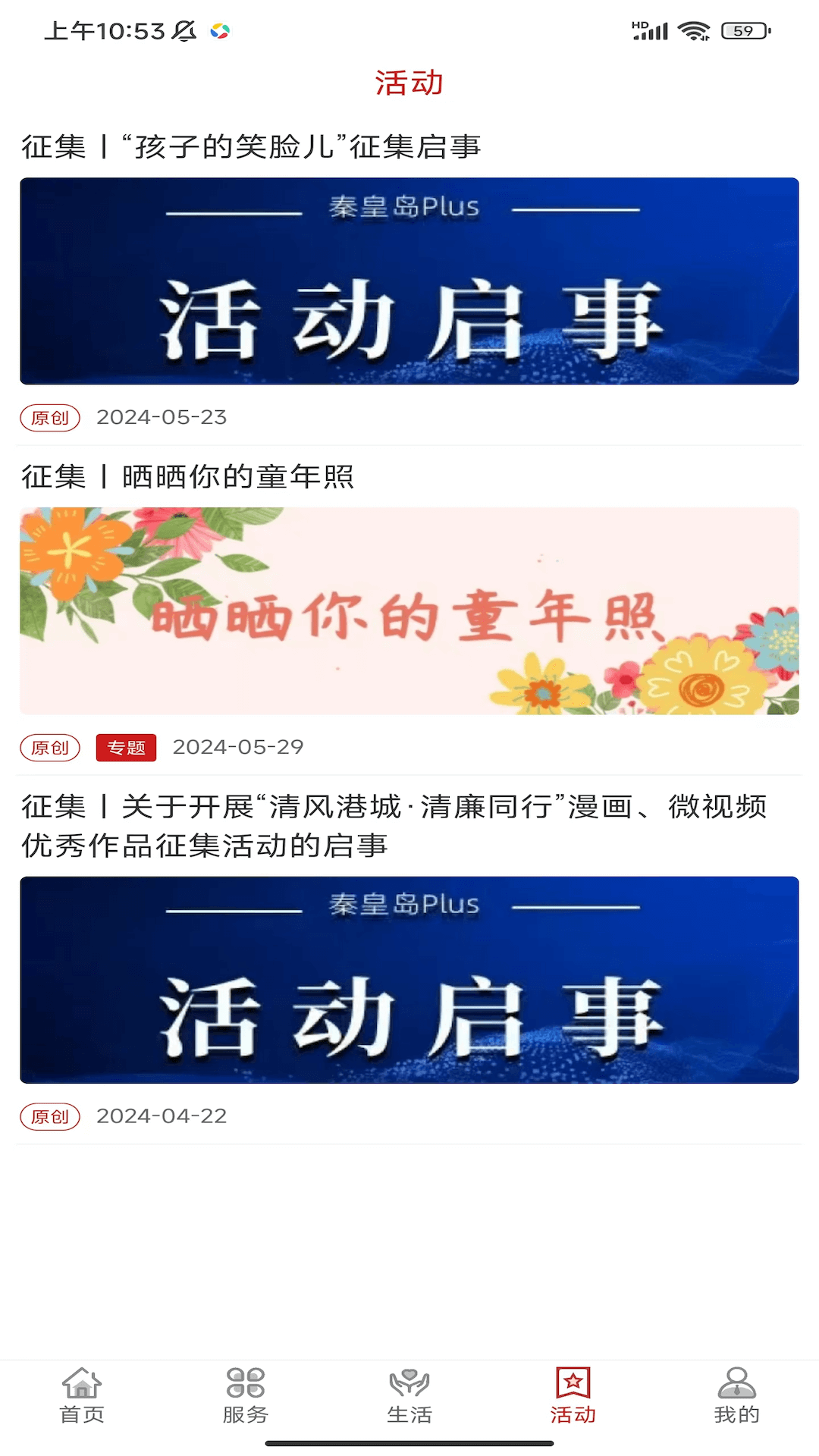Tap the Wi-Fi status icon
This screenshot has height=1456, width=819.
(x=695, y=30)
